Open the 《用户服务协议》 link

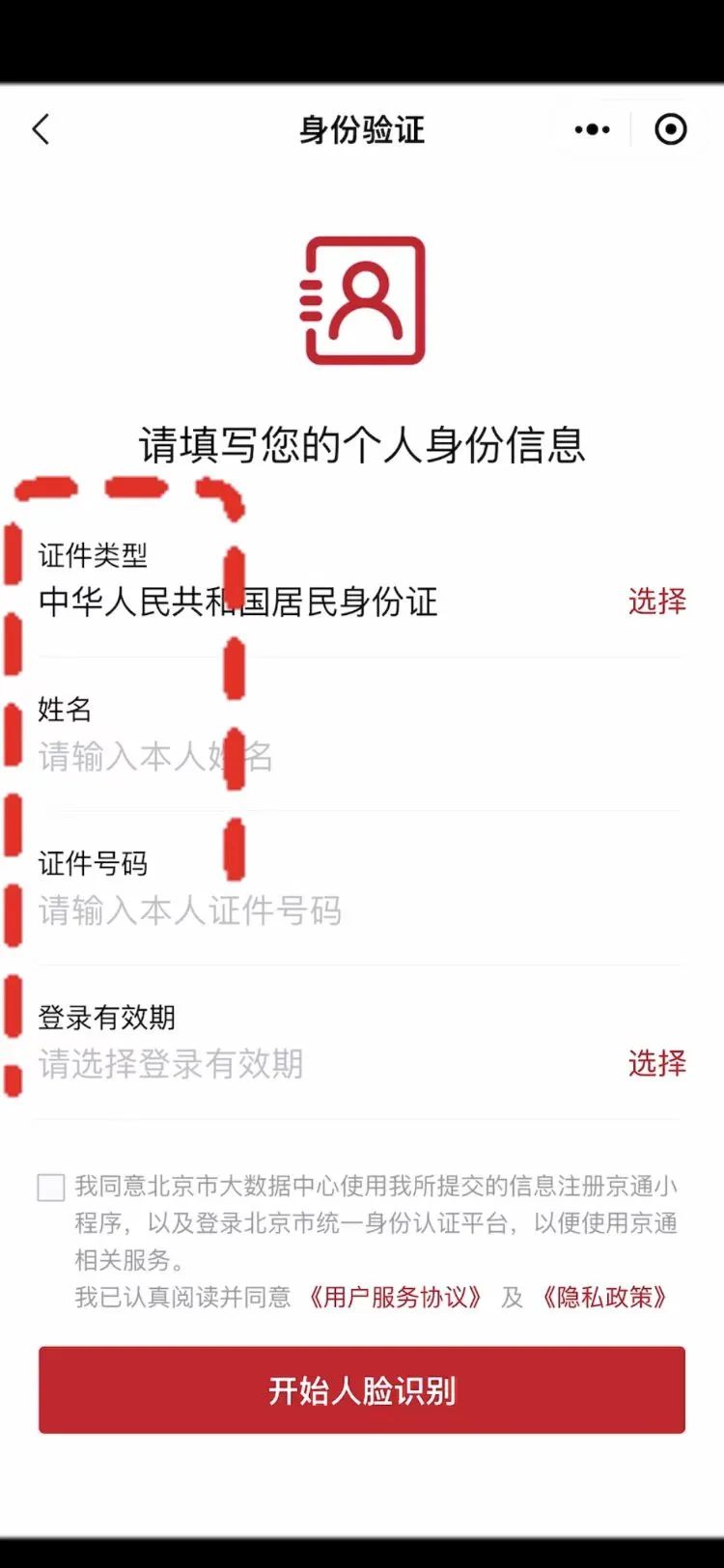point(393,1297)
